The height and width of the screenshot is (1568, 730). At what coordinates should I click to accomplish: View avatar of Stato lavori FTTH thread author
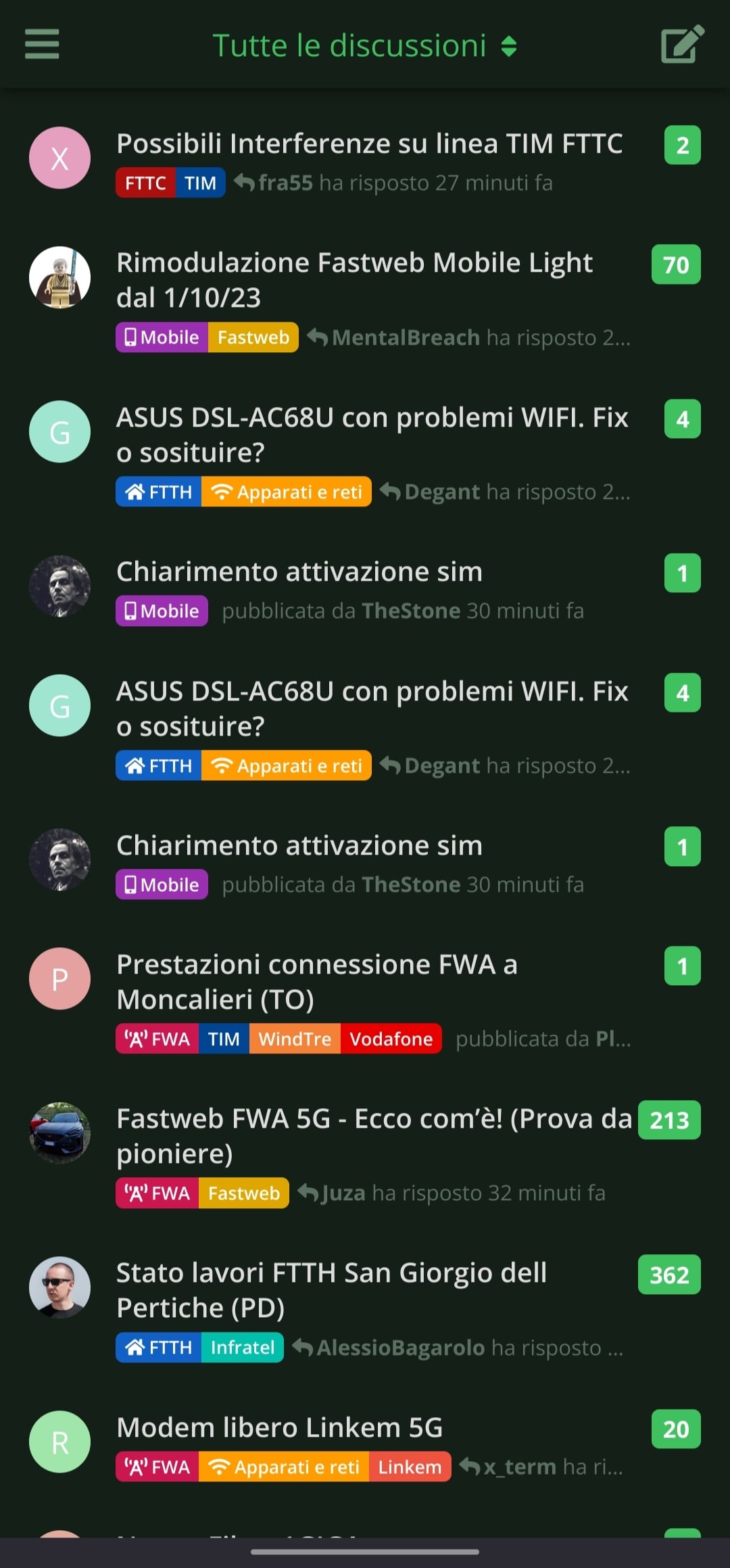click(x=59, y=1287)
